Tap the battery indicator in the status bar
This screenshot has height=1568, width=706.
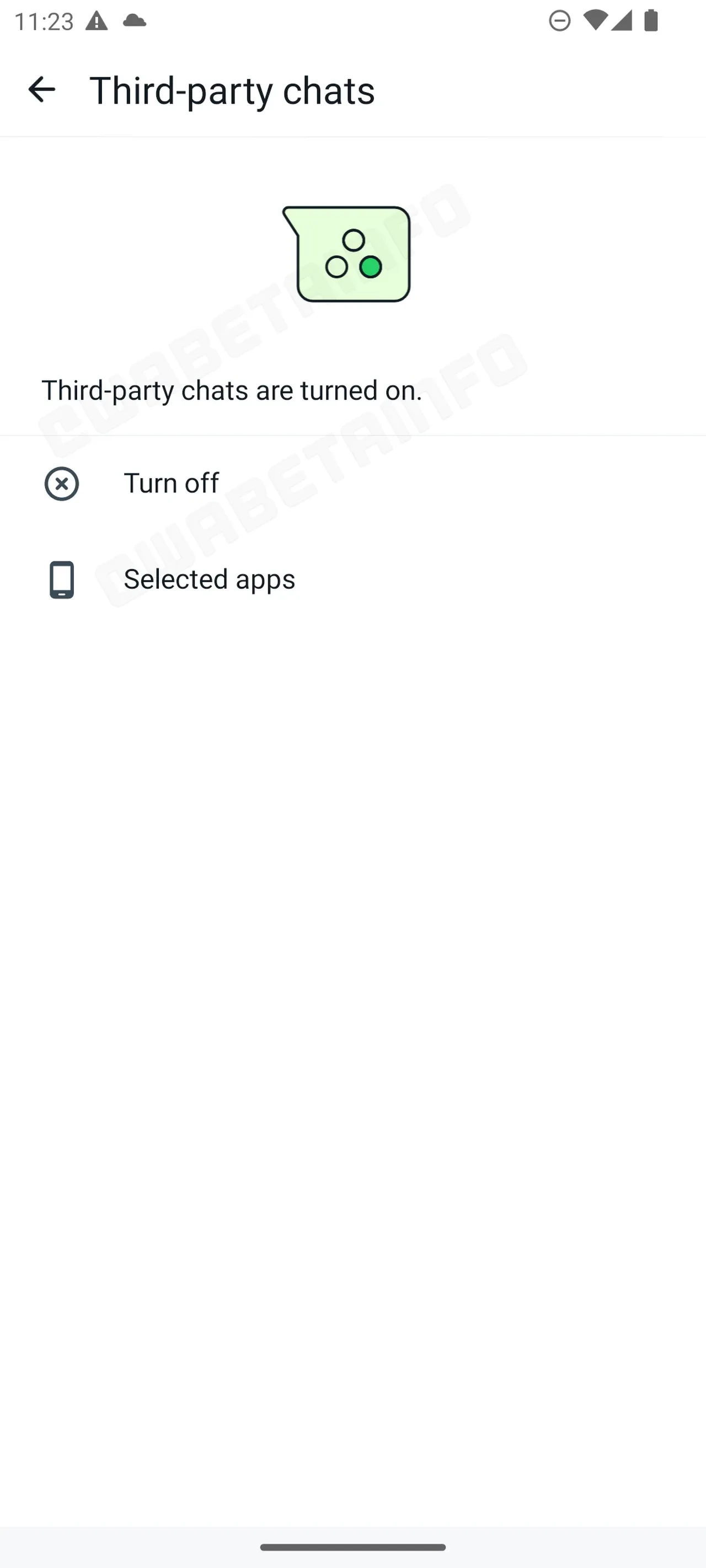[651, 20]
